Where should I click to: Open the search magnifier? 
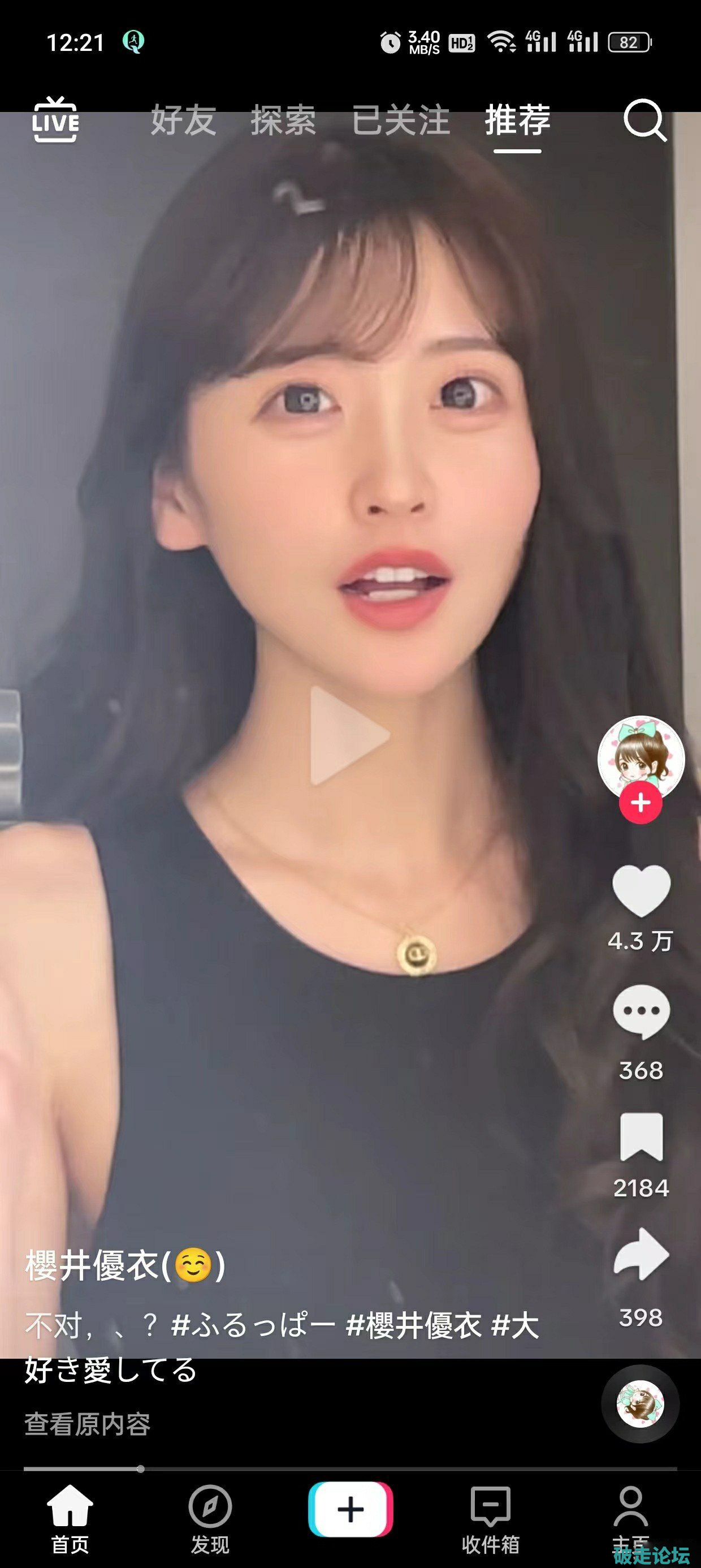[x=644, y=120]
